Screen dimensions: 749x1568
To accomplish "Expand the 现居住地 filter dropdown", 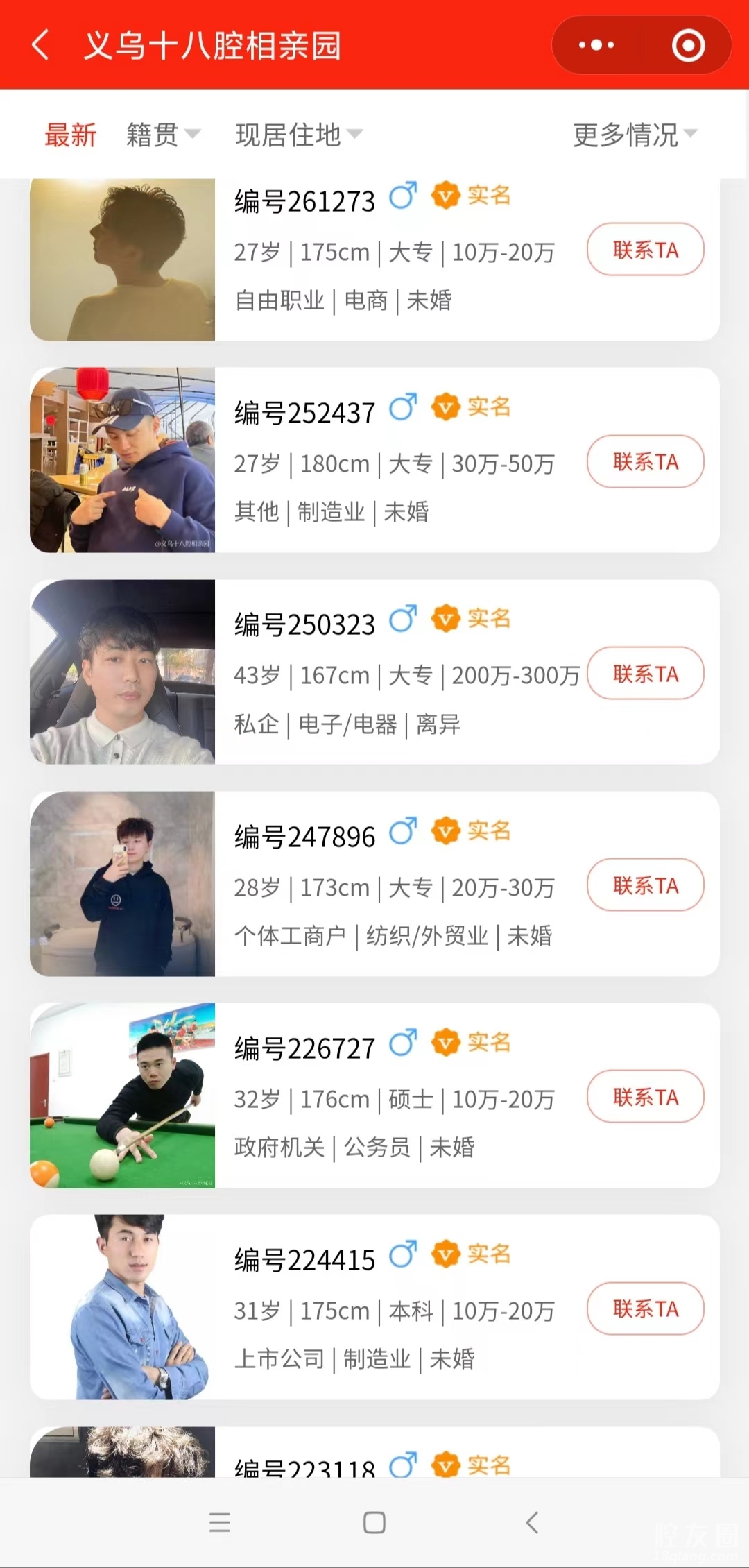I will (299, 135).
